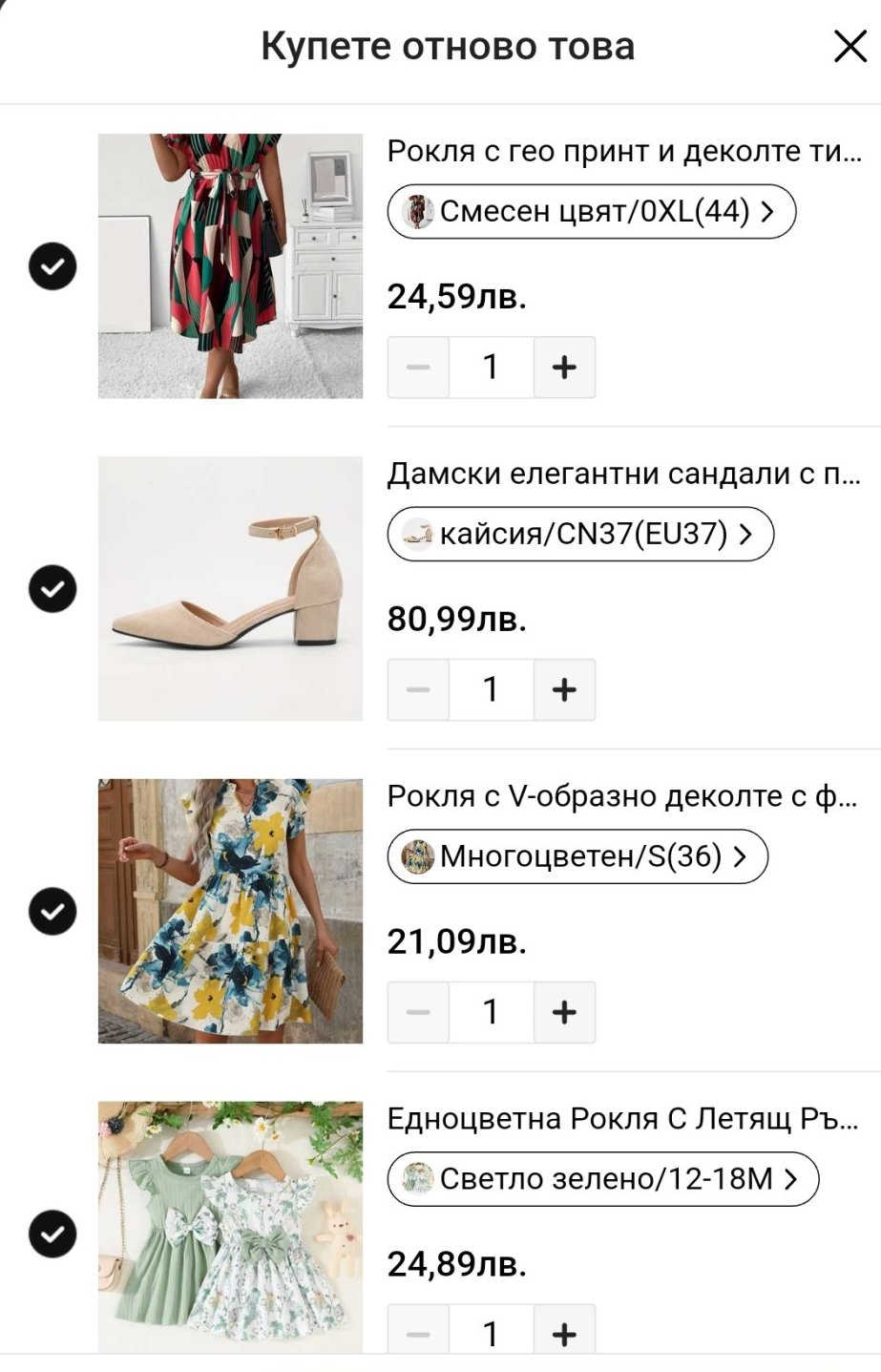The image size is (881, 1372).
Task: Open the floral V-neck dress photo
Action: pyautogui.click(x=230, y=912)
